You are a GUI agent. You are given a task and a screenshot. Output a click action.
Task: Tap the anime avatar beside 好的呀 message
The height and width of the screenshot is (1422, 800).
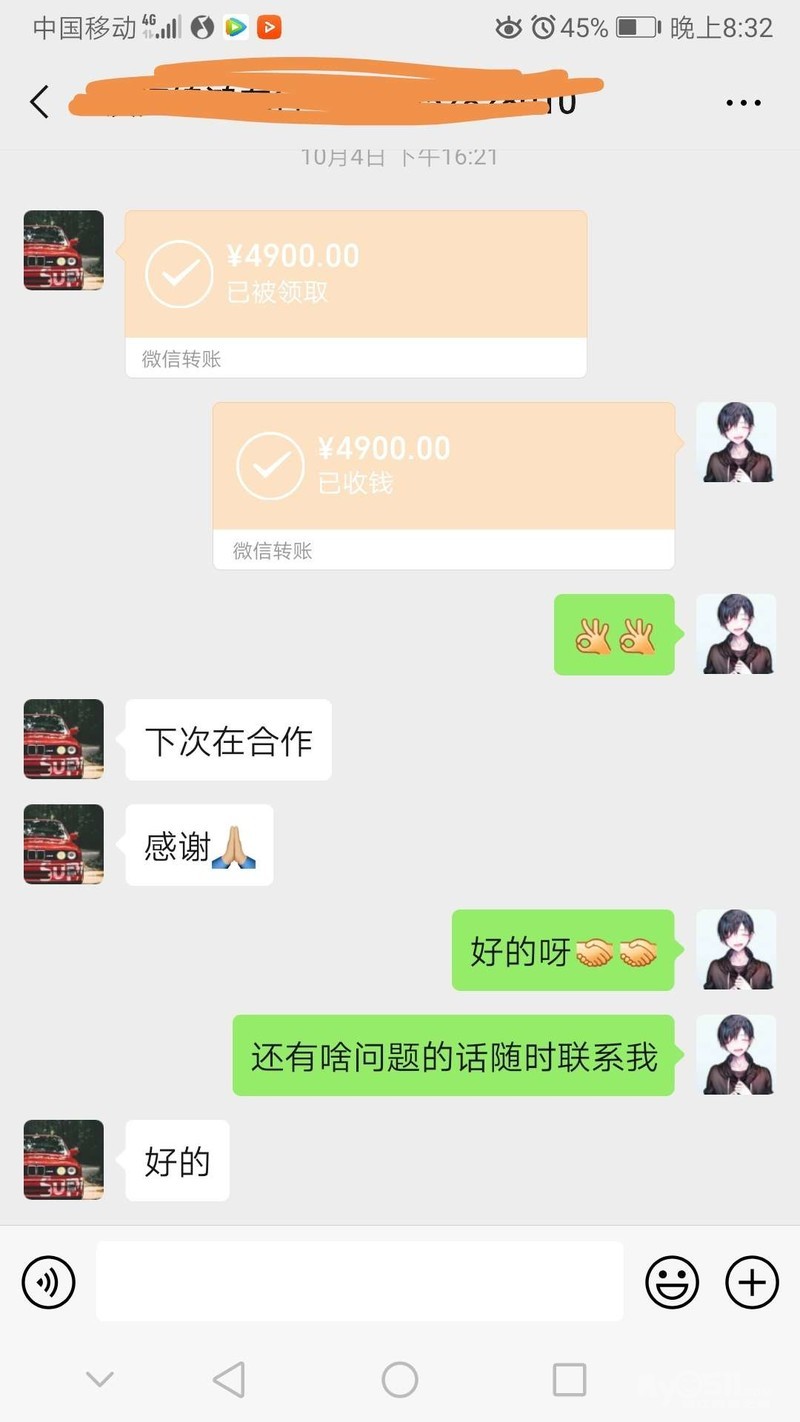736,949
